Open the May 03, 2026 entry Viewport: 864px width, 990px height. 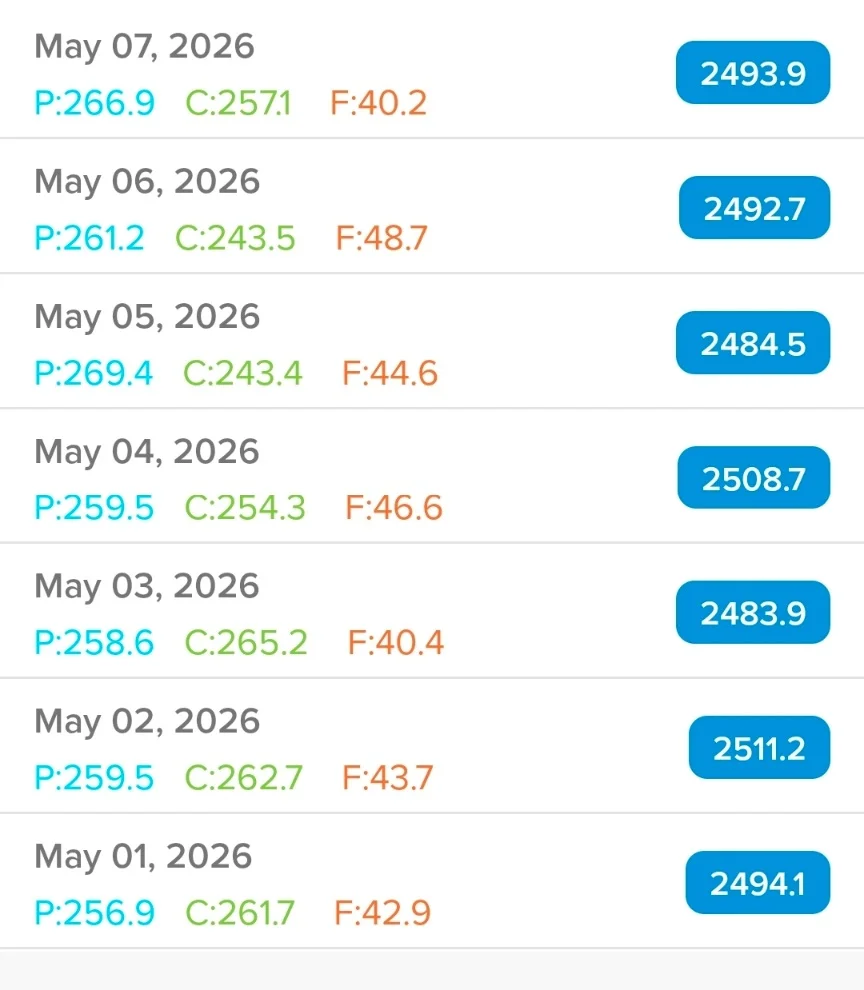click(x=432, y=611)
